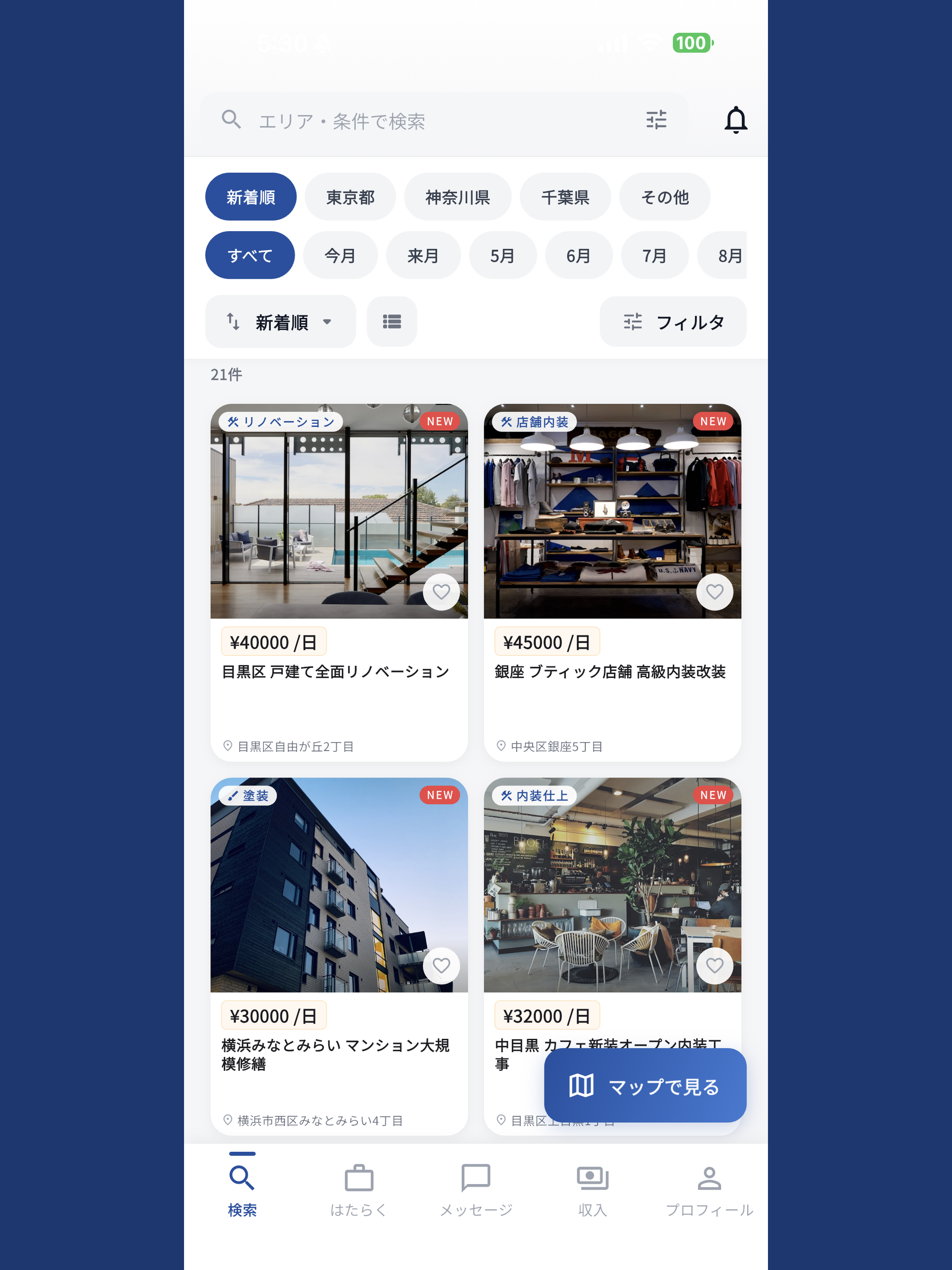The image size is (952, 1270).
Task: Favorite the 目黒区 戸建て全面リノベーション listing
Action: pyautogui.click(x=440, y=592)
